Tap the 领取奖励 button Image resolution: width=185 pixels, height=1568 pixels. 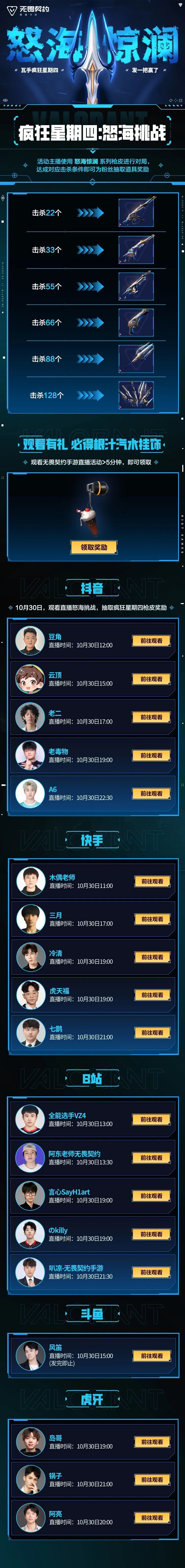[x=94, y=546]
